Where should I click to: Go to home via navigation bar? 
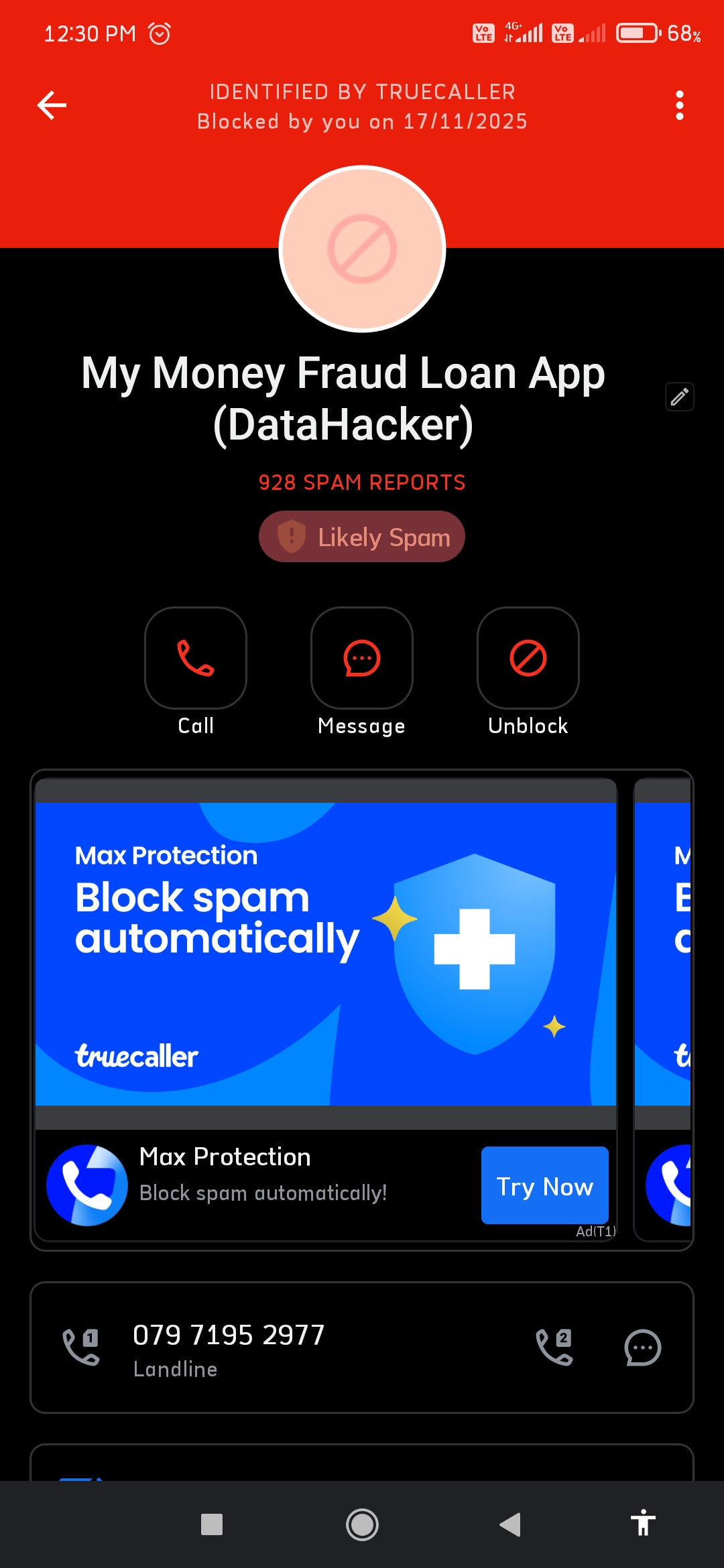(362, 1525)
